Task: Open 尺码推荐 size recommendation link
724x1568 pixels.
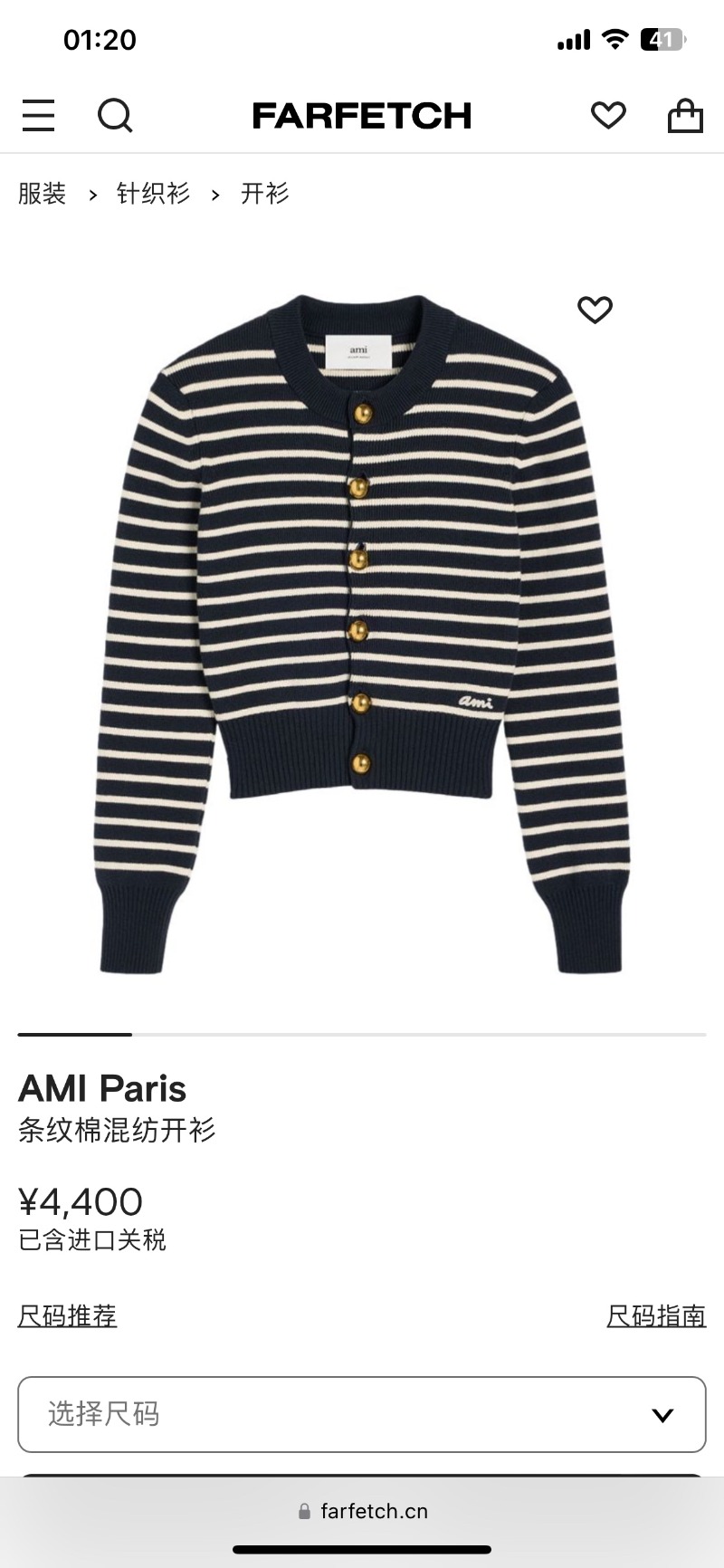Action: [68, 1315]
